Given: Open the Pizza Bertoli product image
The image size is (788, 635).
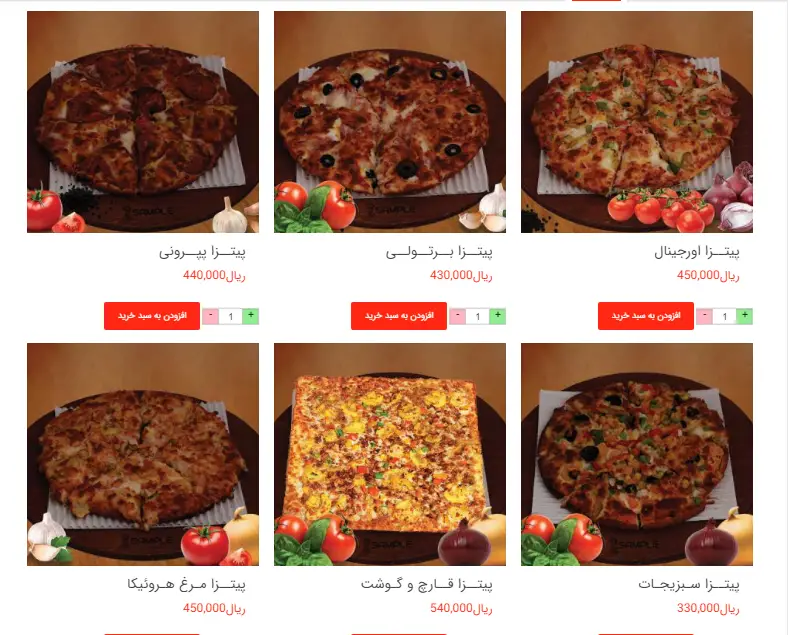Looking at the screenshot, I should click(390, 122).
